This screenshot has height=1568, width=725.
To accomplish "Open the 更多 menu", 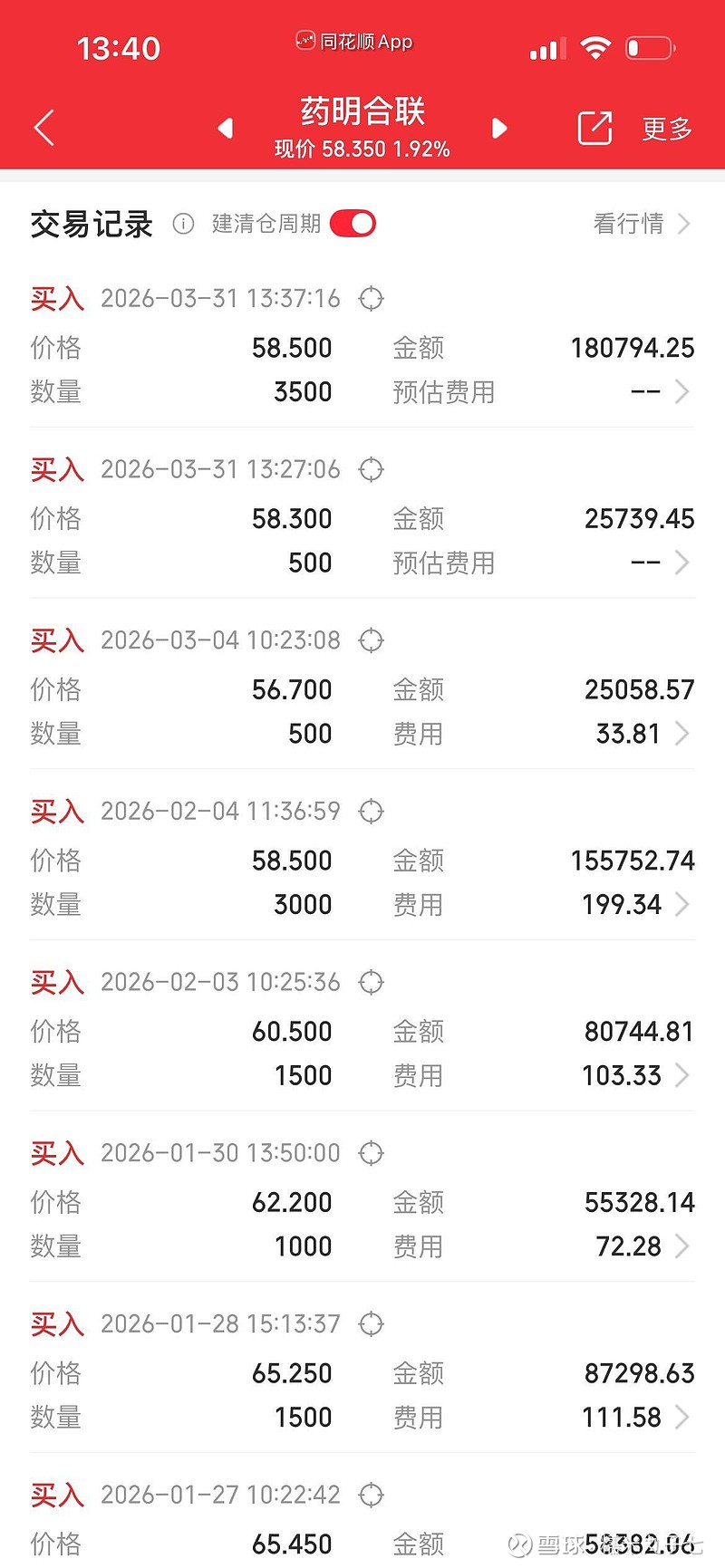I will [x=665, y=128].
